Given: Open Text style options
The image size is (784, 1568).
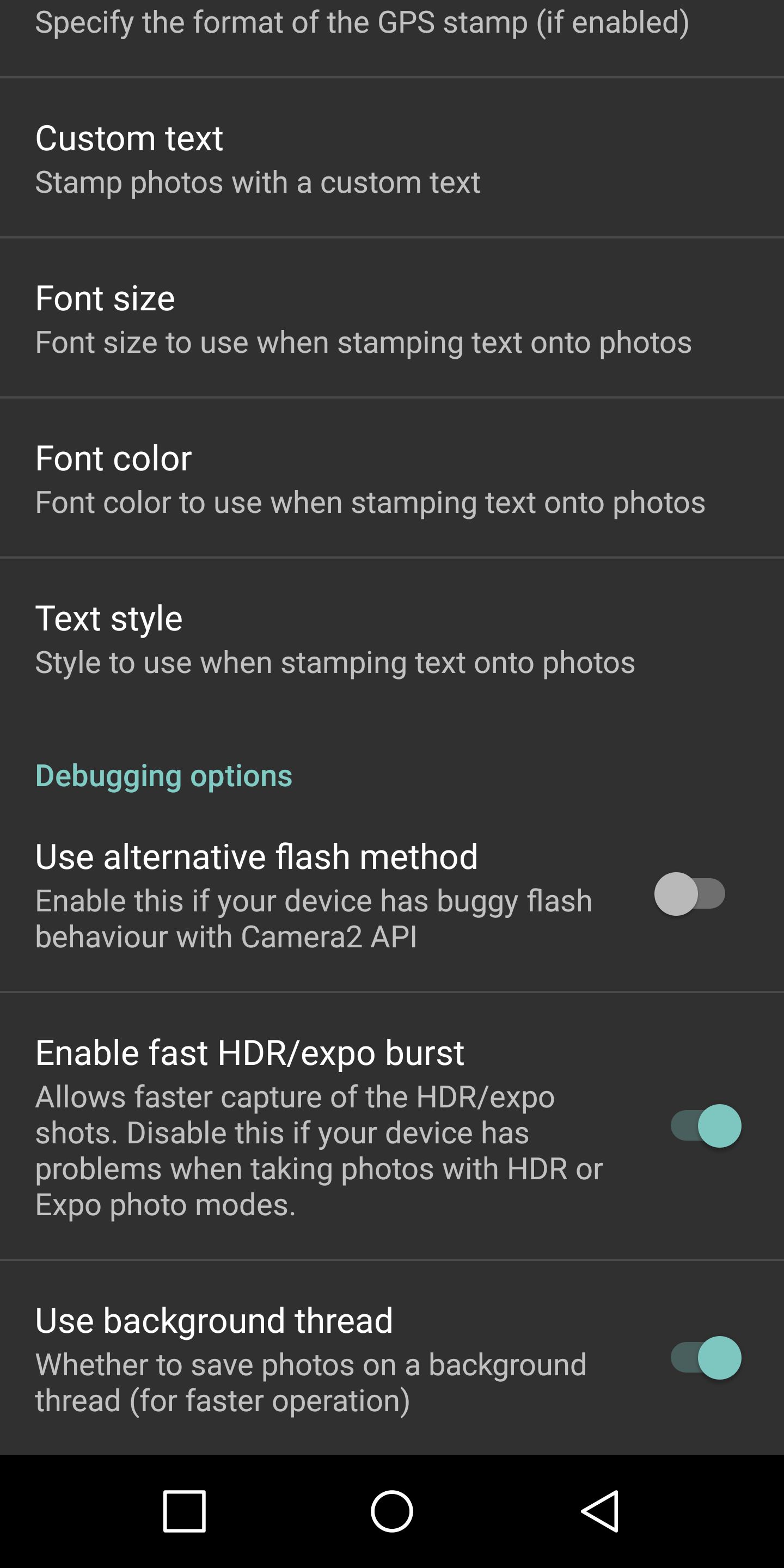Looking at the screenshot, I should coord(392,638).
